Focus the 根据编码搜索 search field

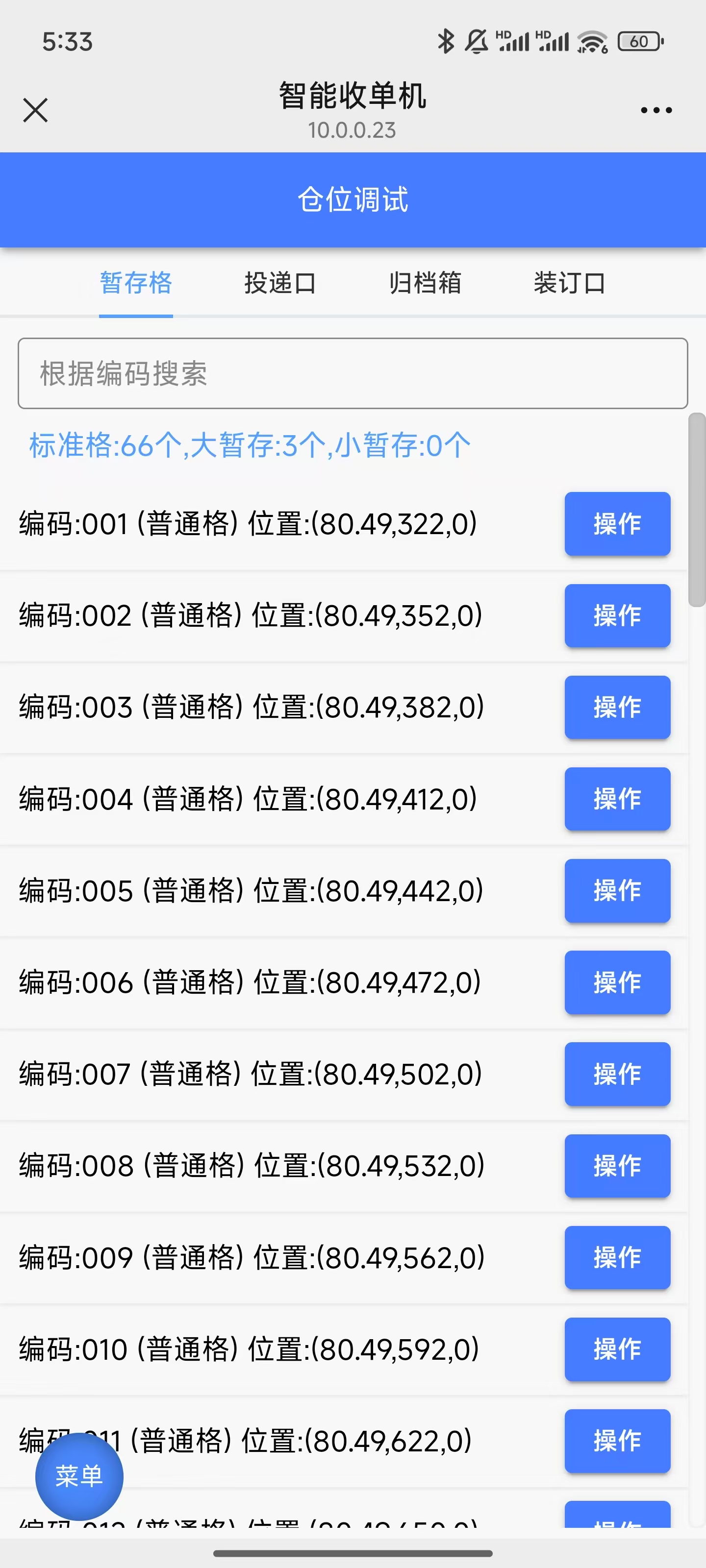353,373
